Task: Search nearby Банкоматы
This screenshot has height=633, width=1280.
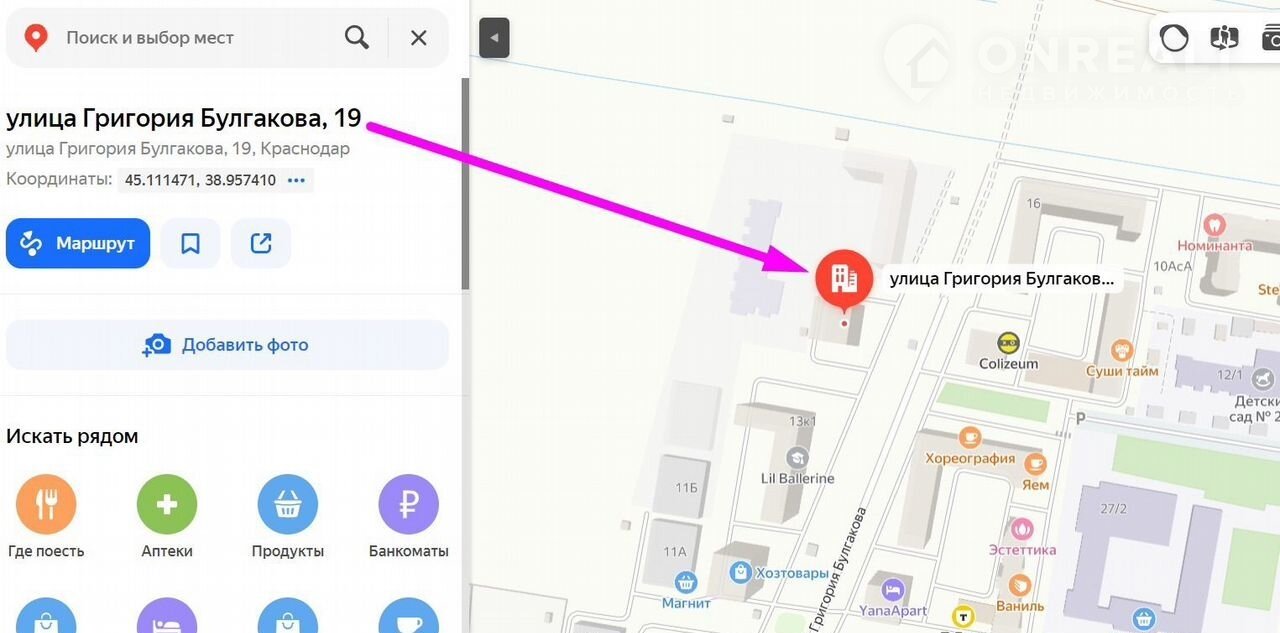Action: coord(408,505)
